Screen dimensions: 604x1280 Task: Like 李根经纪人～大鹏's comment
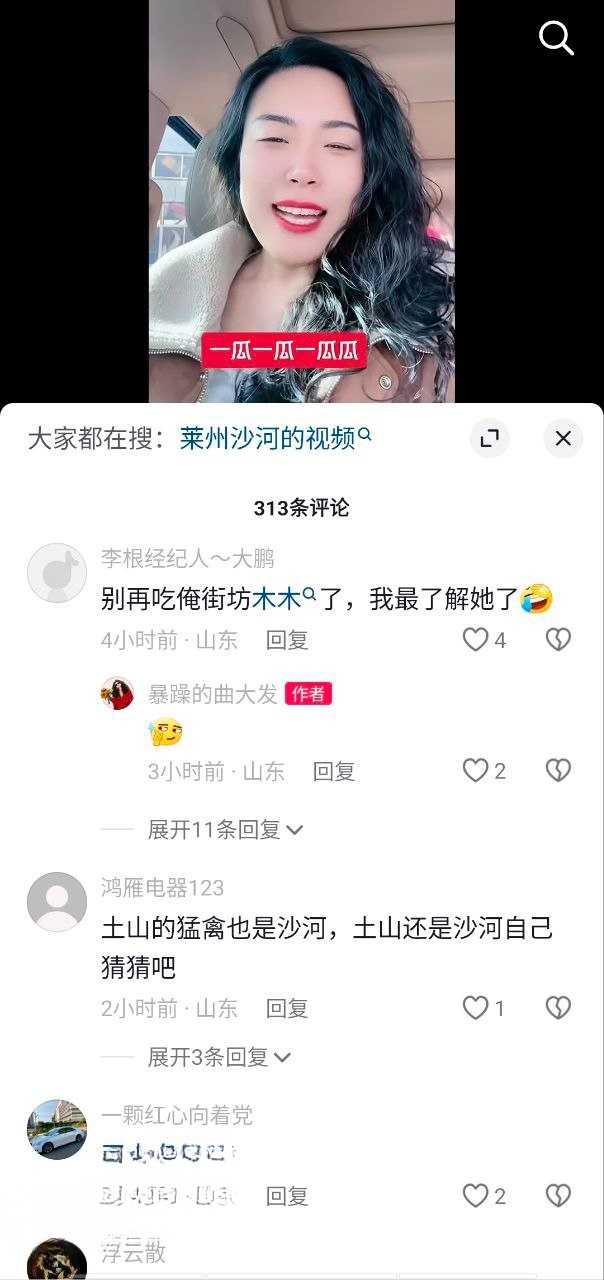pyautogui.click(x=476, y=640)
